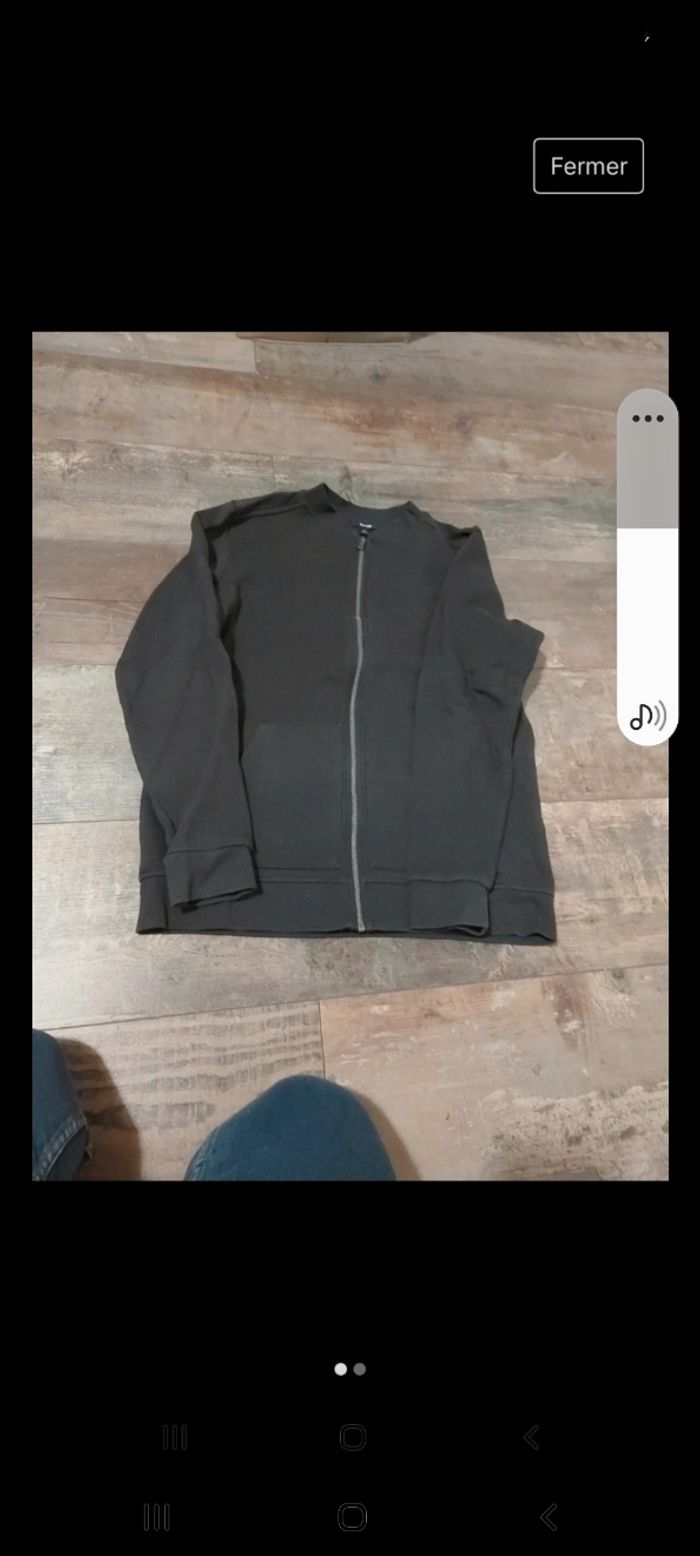Go to the home screen

[352, 1517]
